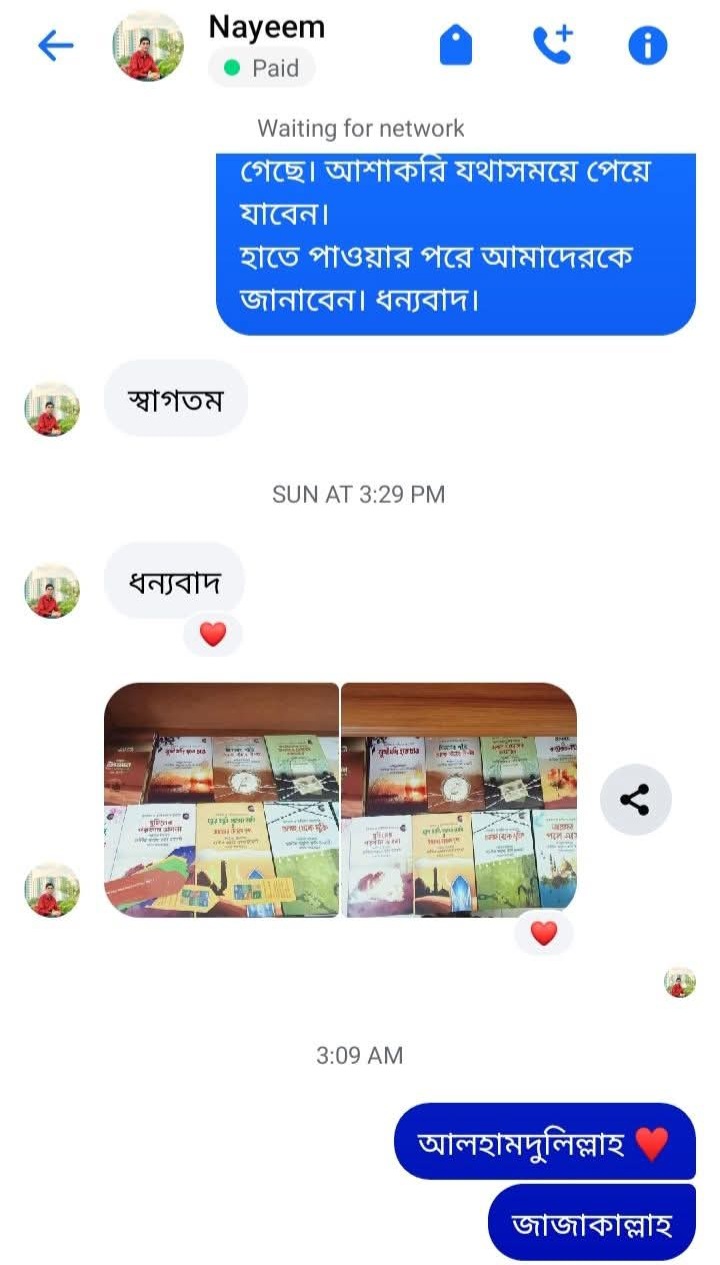Click the blue label tag icon
Screen dimensions: 720x1265
[x=455, y=44]
